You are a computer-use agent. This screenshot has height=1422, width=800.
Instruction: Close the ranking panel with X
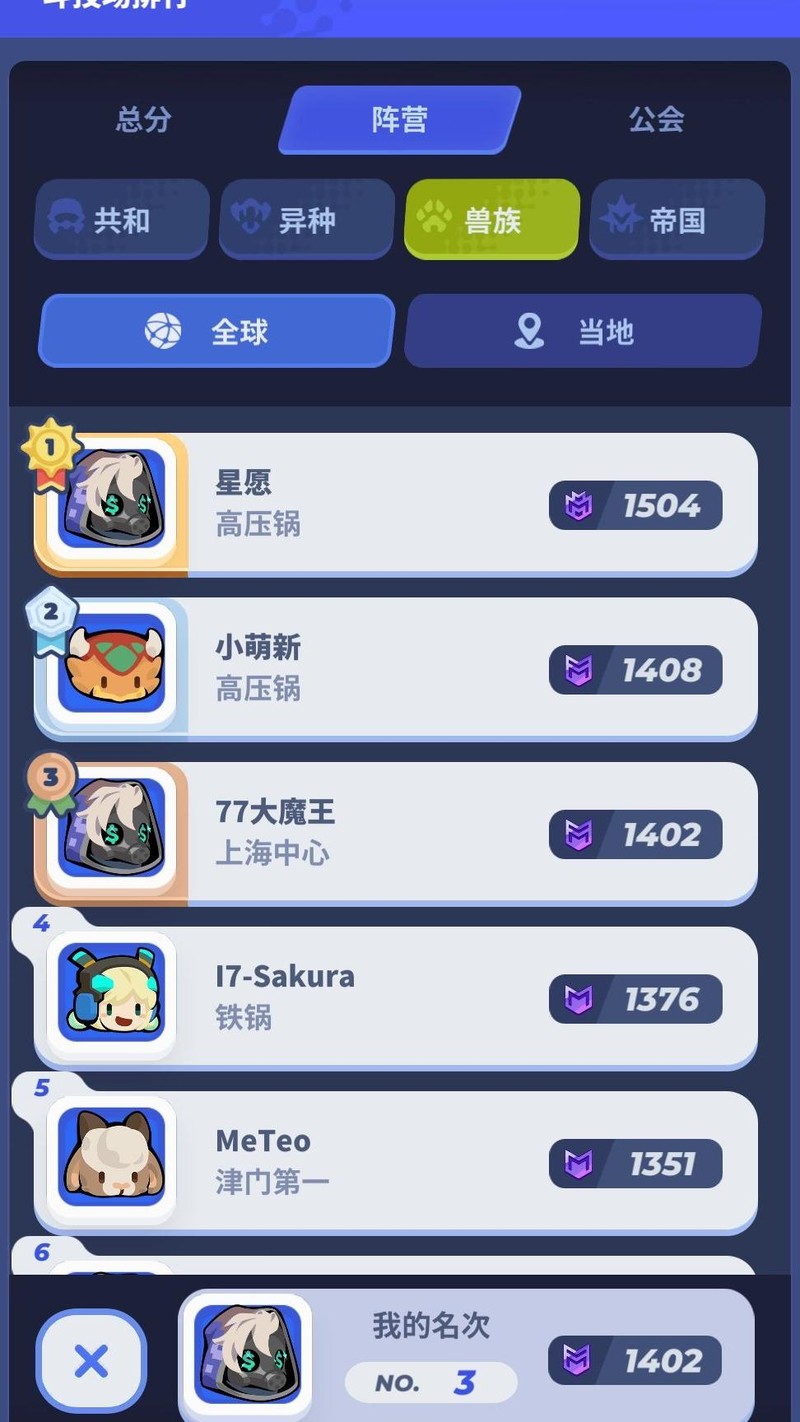[91, 1361]
